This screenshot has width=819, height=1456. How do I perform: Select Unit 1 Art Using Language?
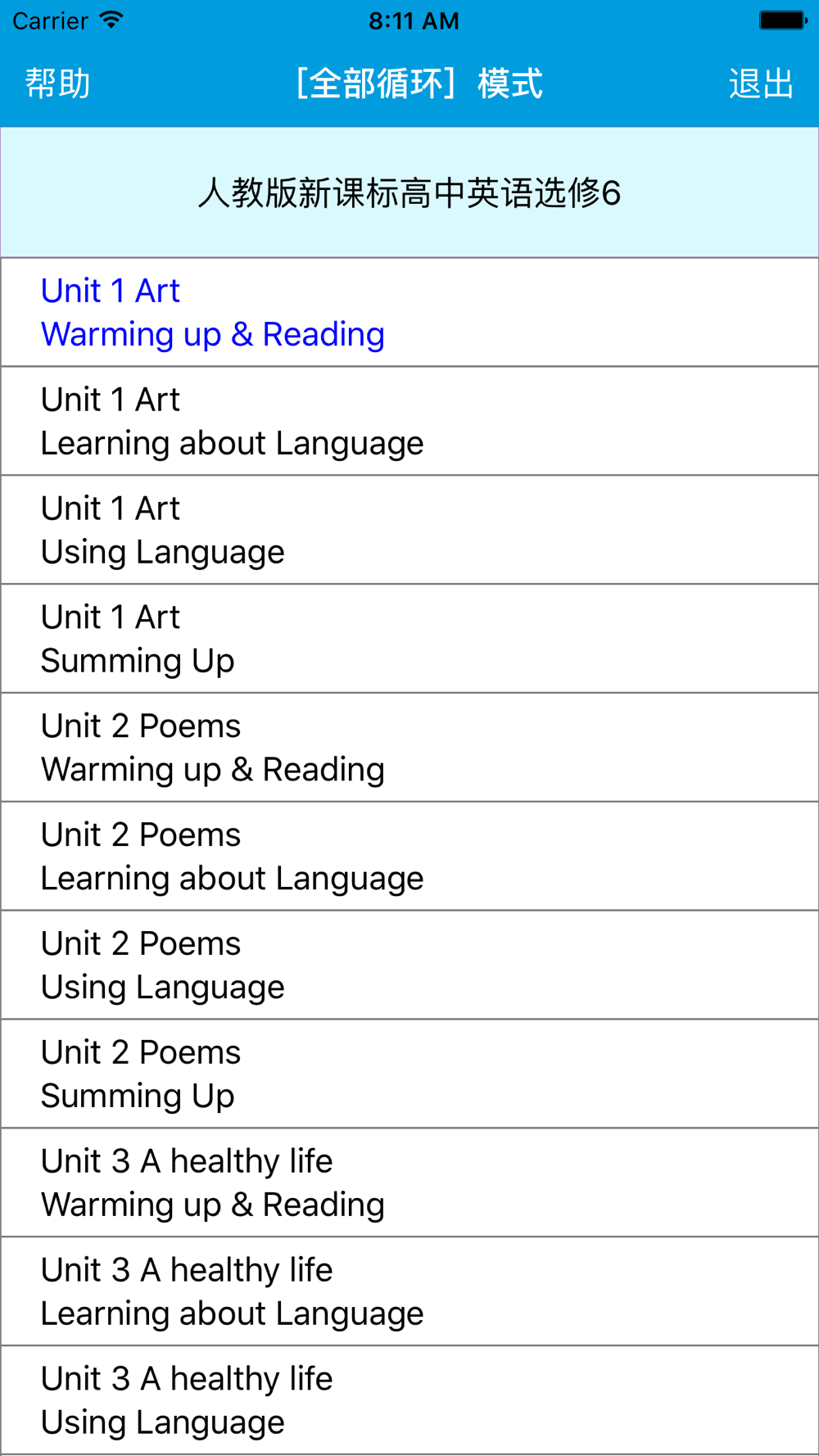[409, 530]
